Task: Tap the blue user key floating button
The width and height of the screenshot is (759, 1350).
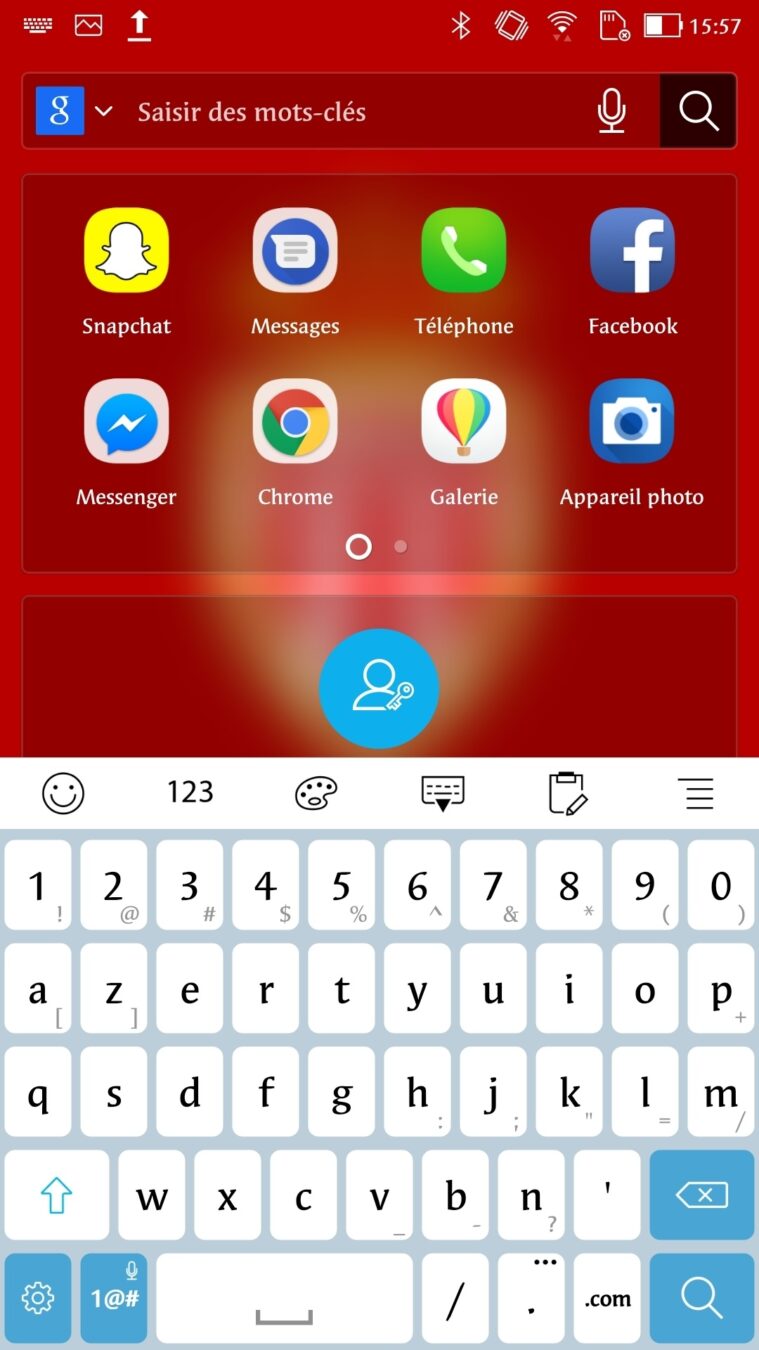Action: point(379,688)
